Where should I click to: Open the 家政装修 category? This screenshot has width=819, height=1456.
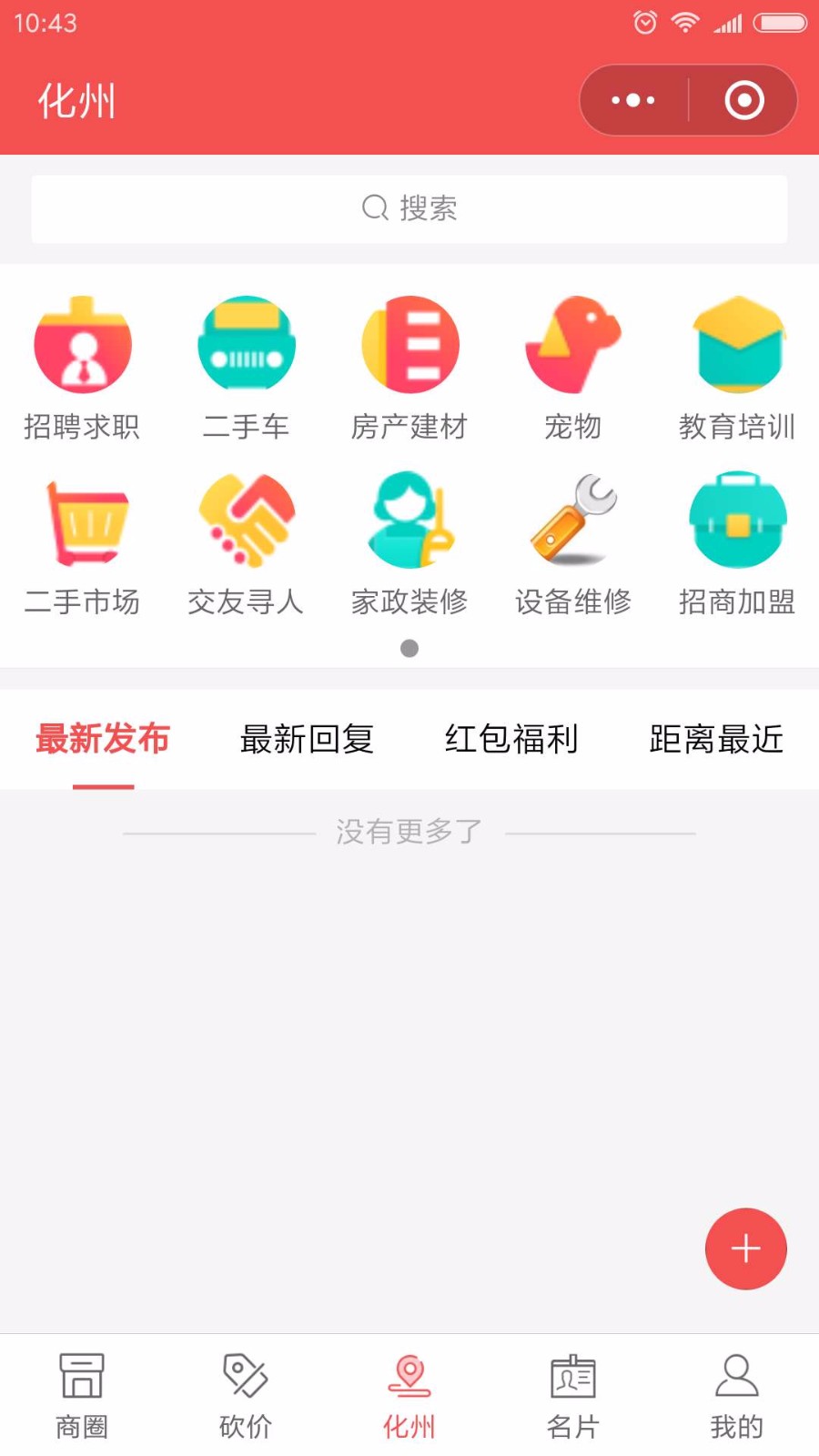(x=409, y=544)
